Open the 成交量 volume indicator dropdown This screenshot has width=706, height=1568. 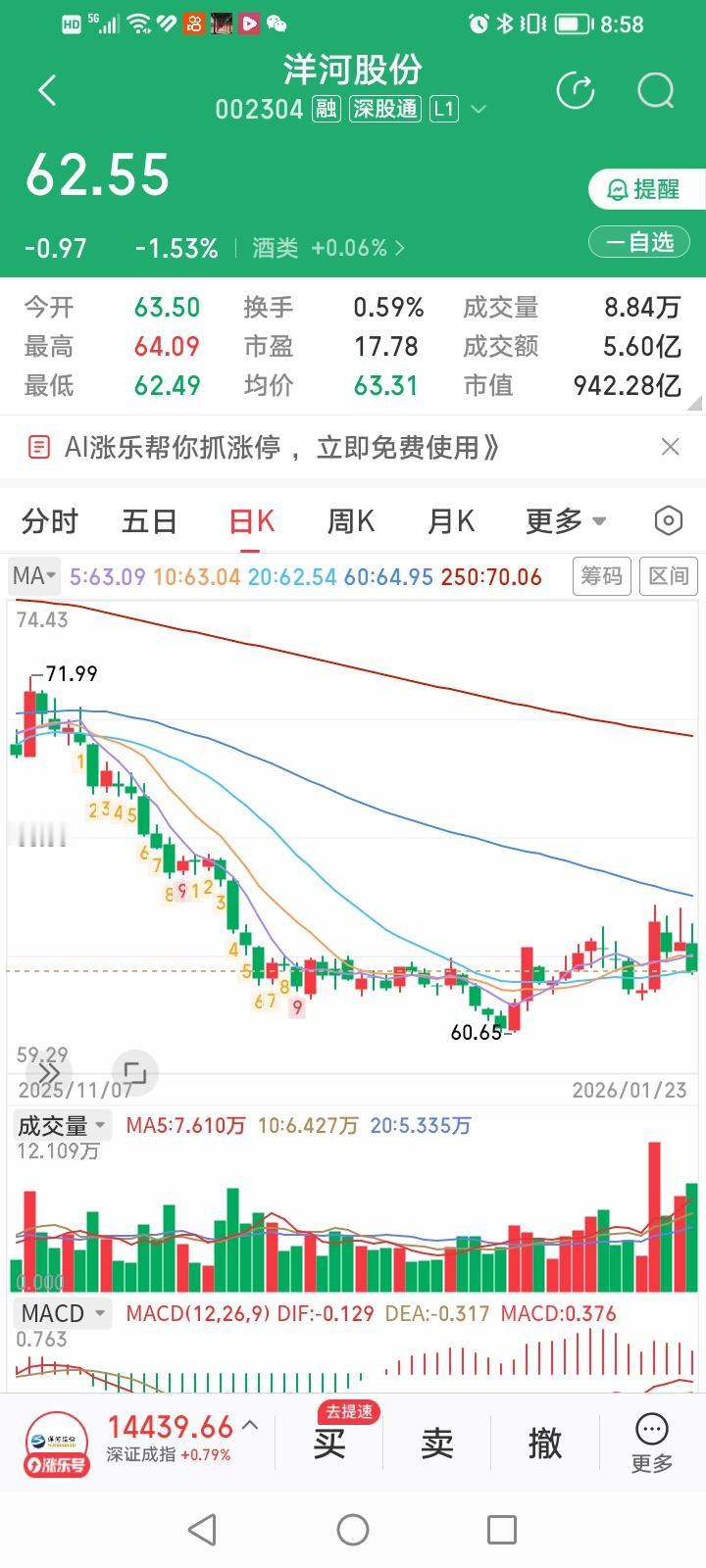click(61, 1125)
